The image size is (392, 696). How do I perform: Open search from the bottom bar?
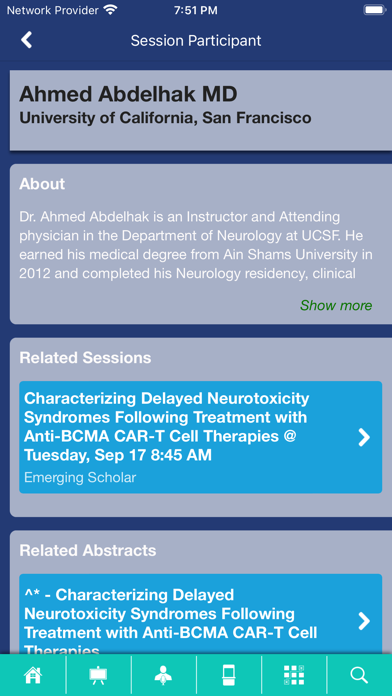coord(359,675)
